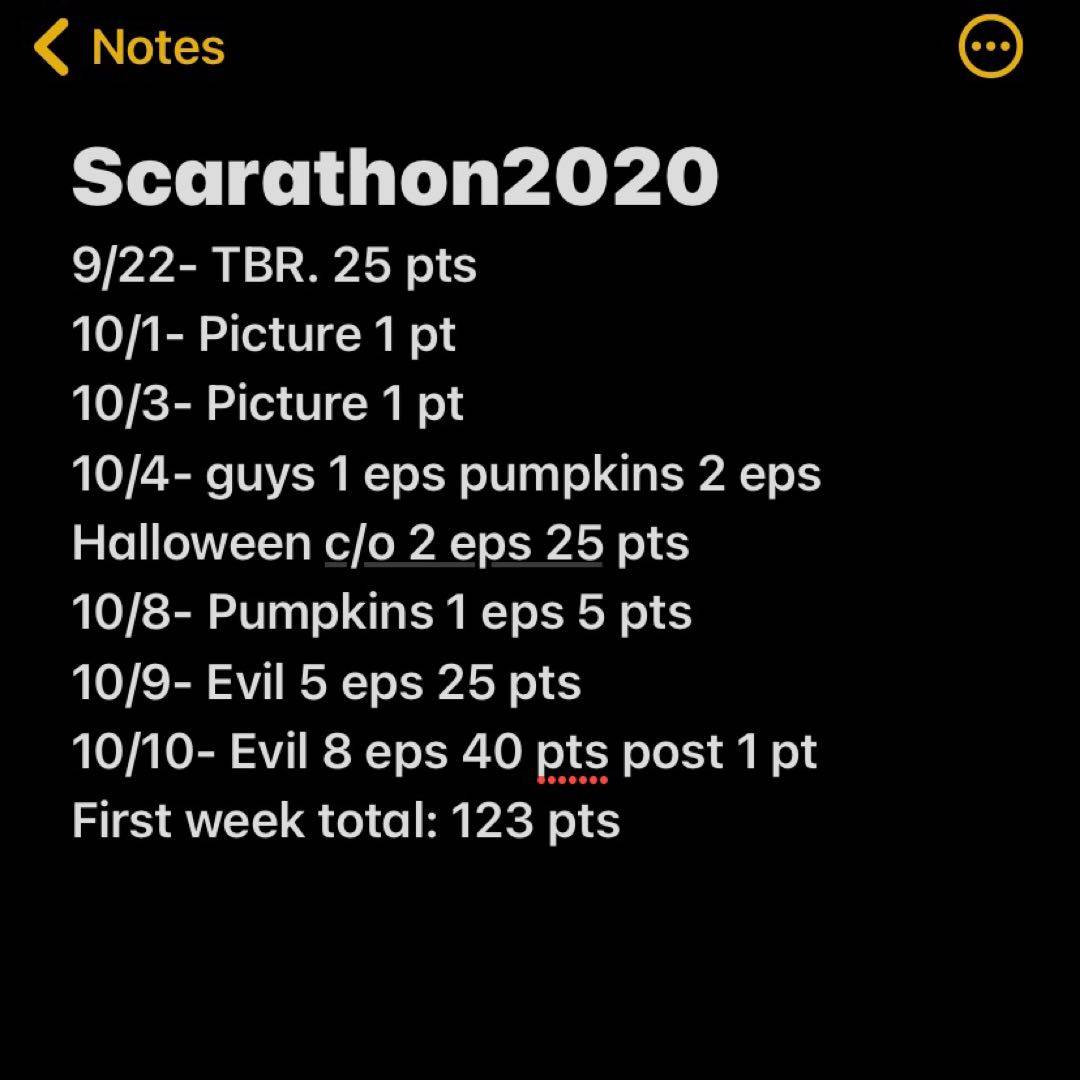Go back to the Notes list
This screenshot has height=1080, width=1080.
point(130,48)
